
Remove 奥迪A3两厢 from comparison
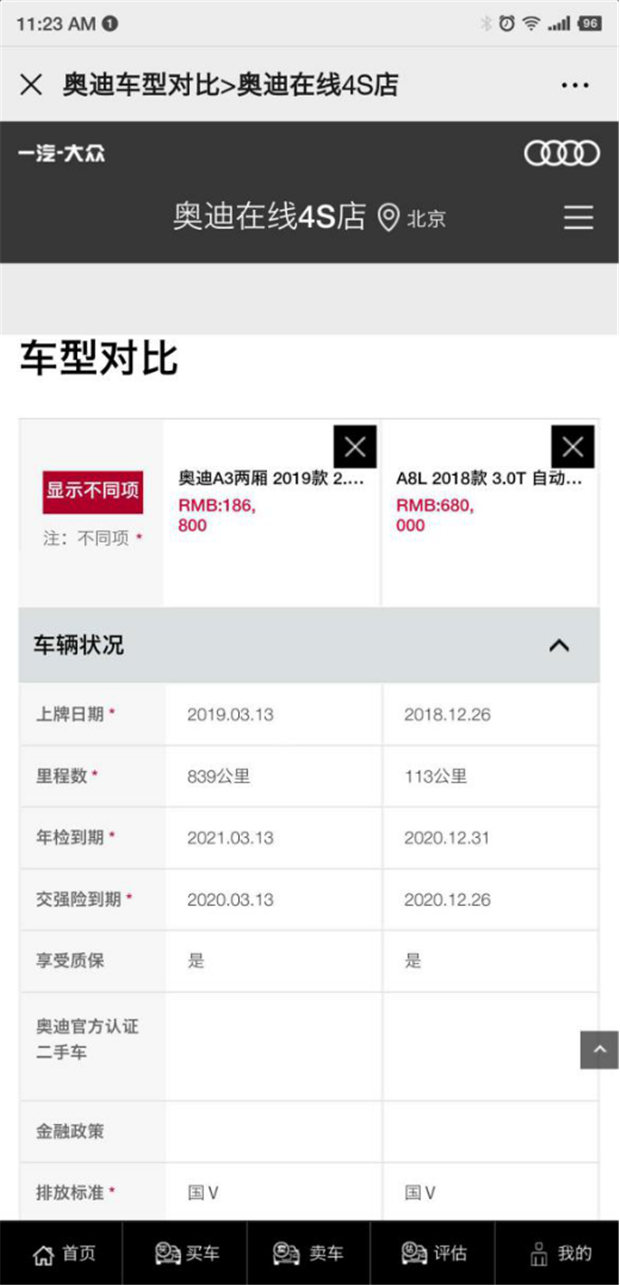[x=355, y=447]
